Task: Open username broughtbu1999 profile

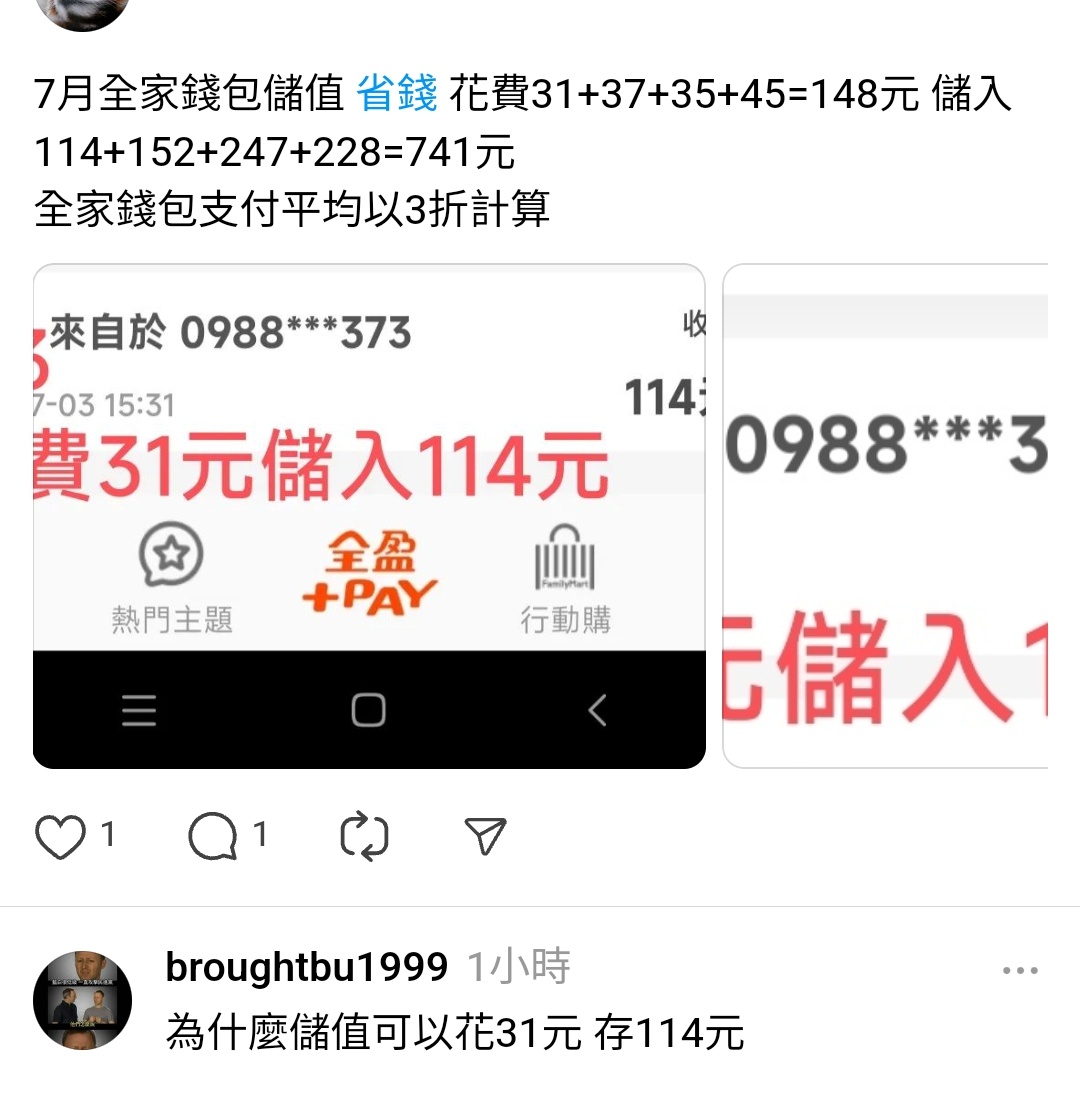Action: 306,967
